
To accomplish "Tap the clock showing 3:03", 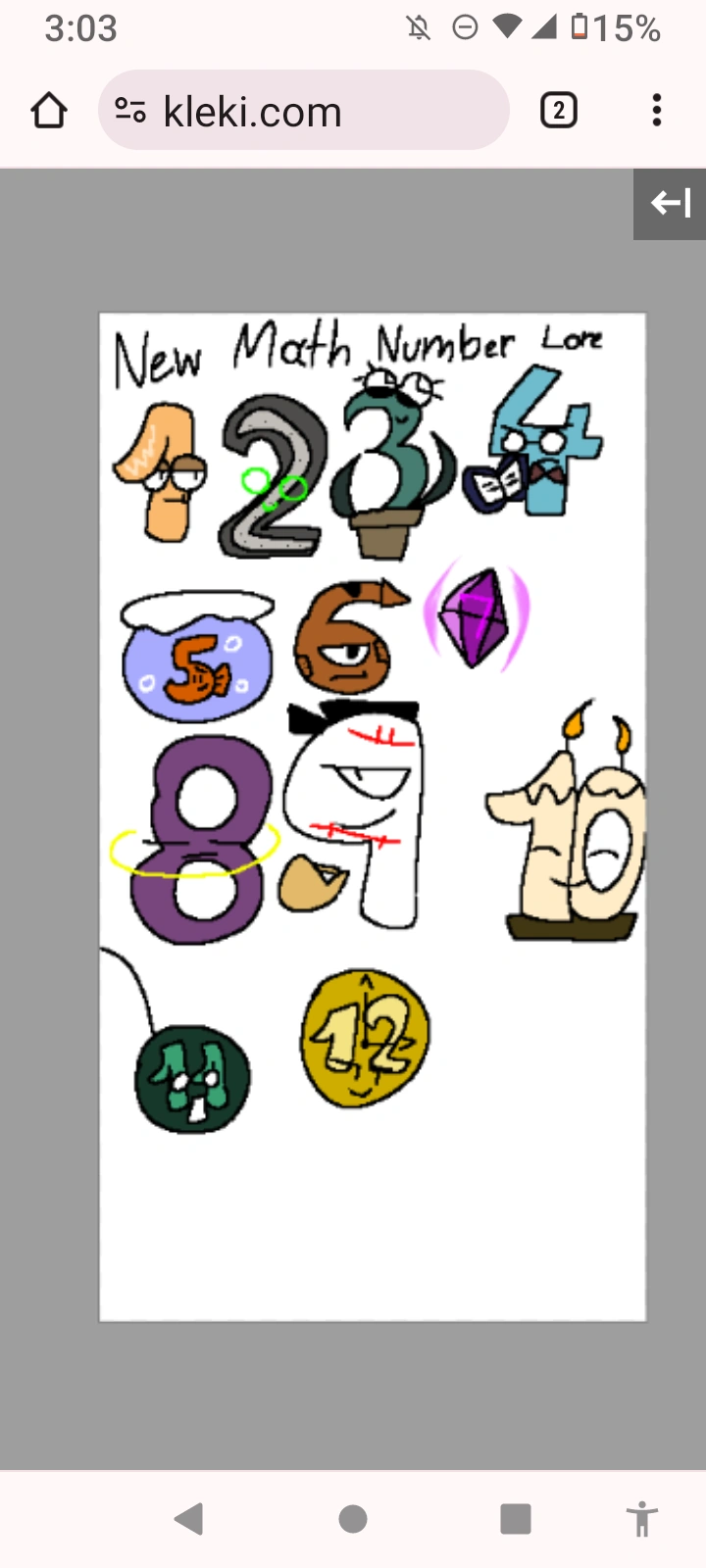I will click(81, 29).
